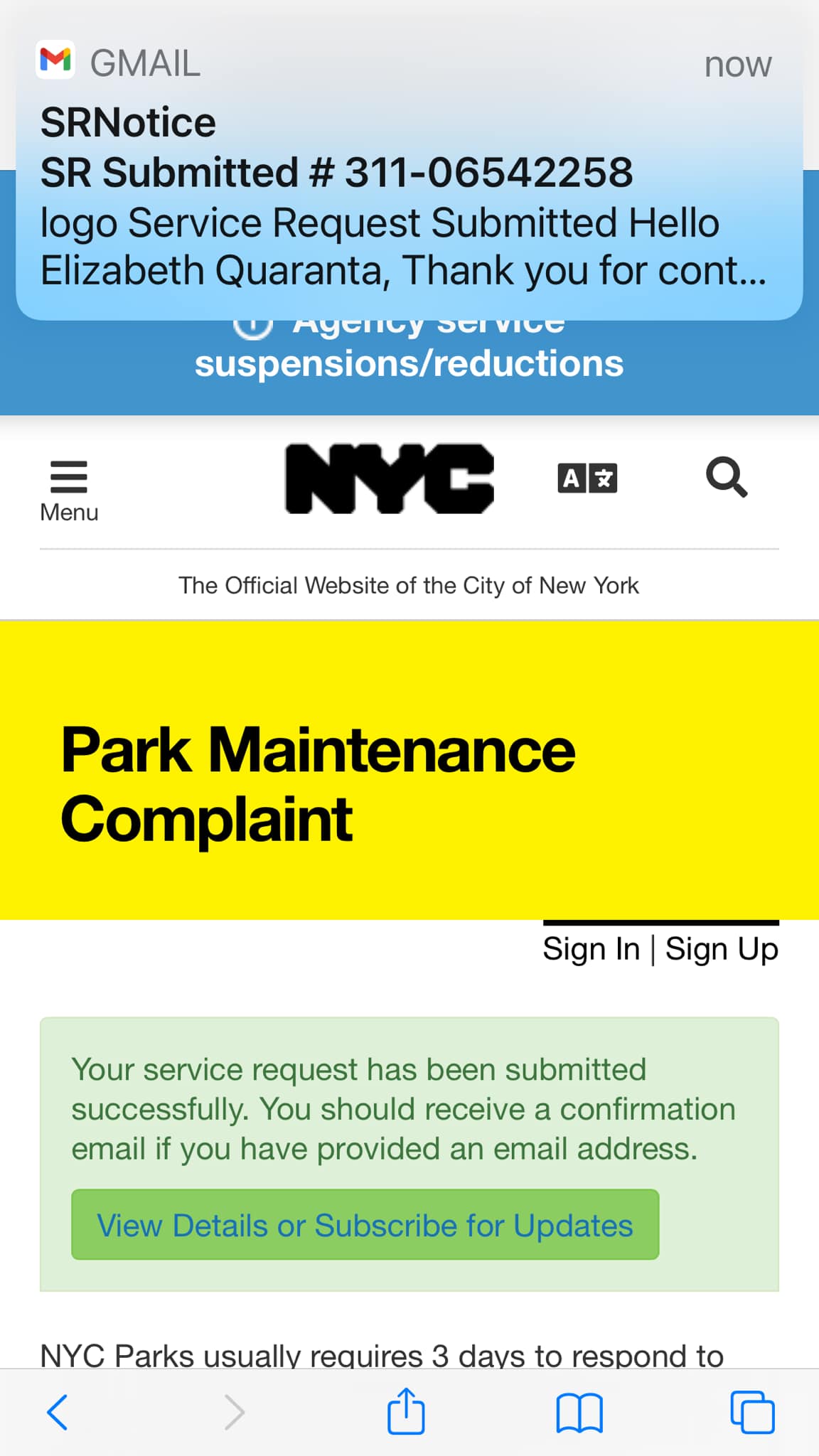Open the Gmail SRNotice notification banner
Viewport: 819px width, 1456px height.
(x=409, y=167)
